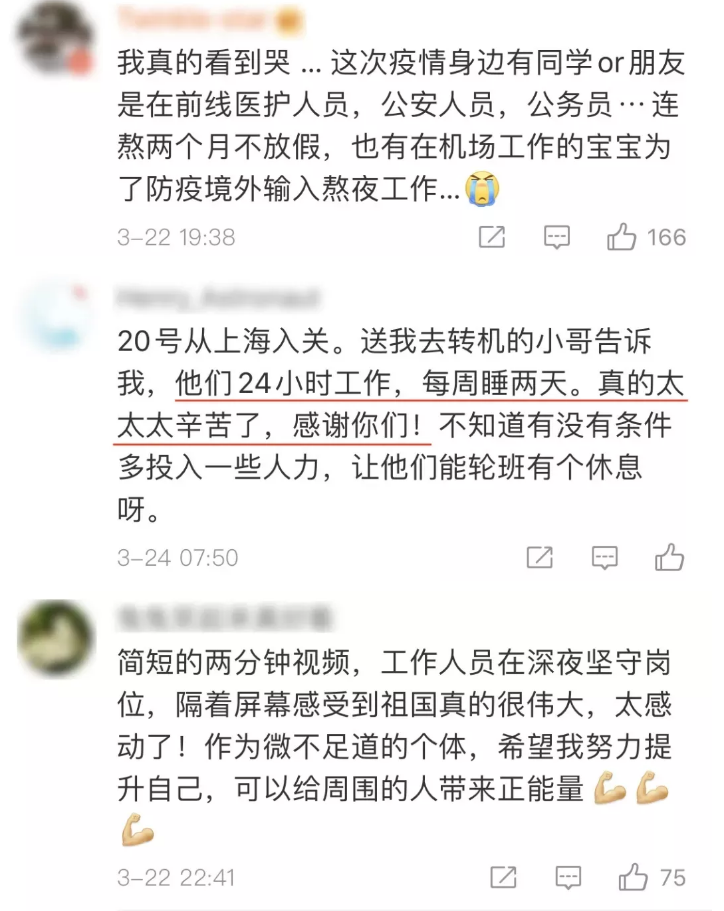Reply to the comment posted 3-22 22:41
724x911 pixels.
pyautogui.click(x=568, y=877)
